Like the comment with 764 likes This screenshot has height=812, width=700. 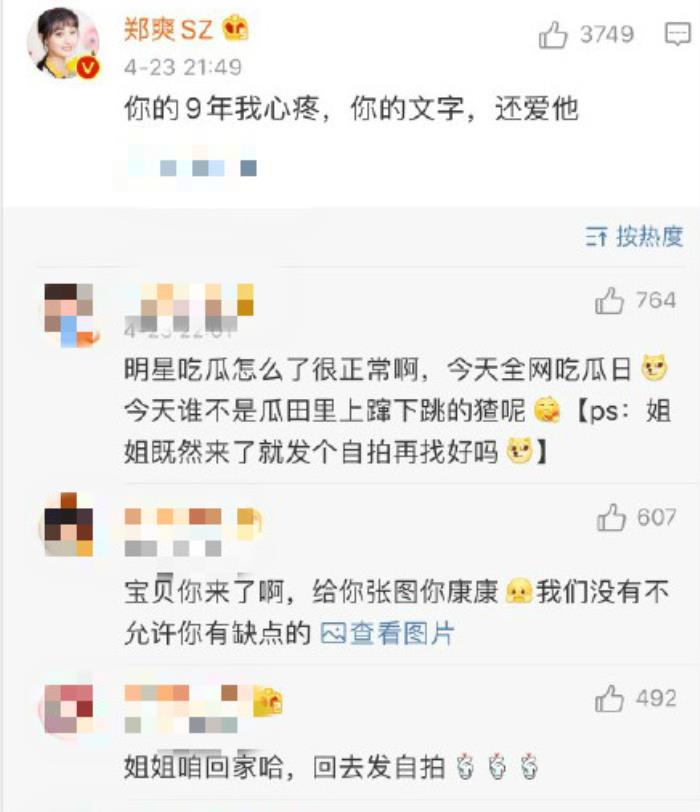[x=609, y=300]
